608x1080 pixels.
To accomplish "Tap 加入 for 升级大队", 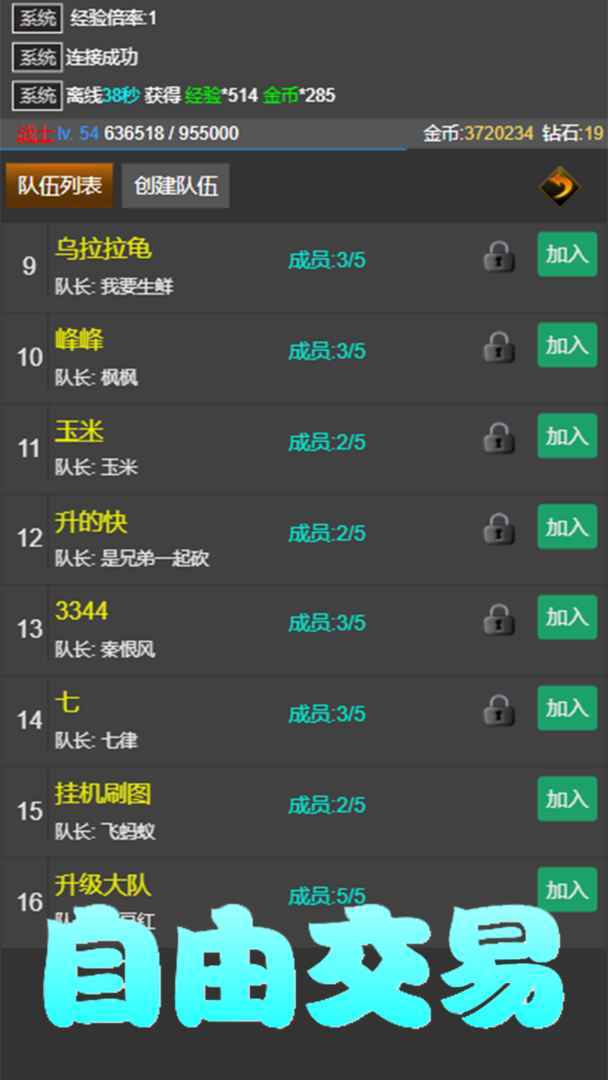I will (x=567, y=890).
